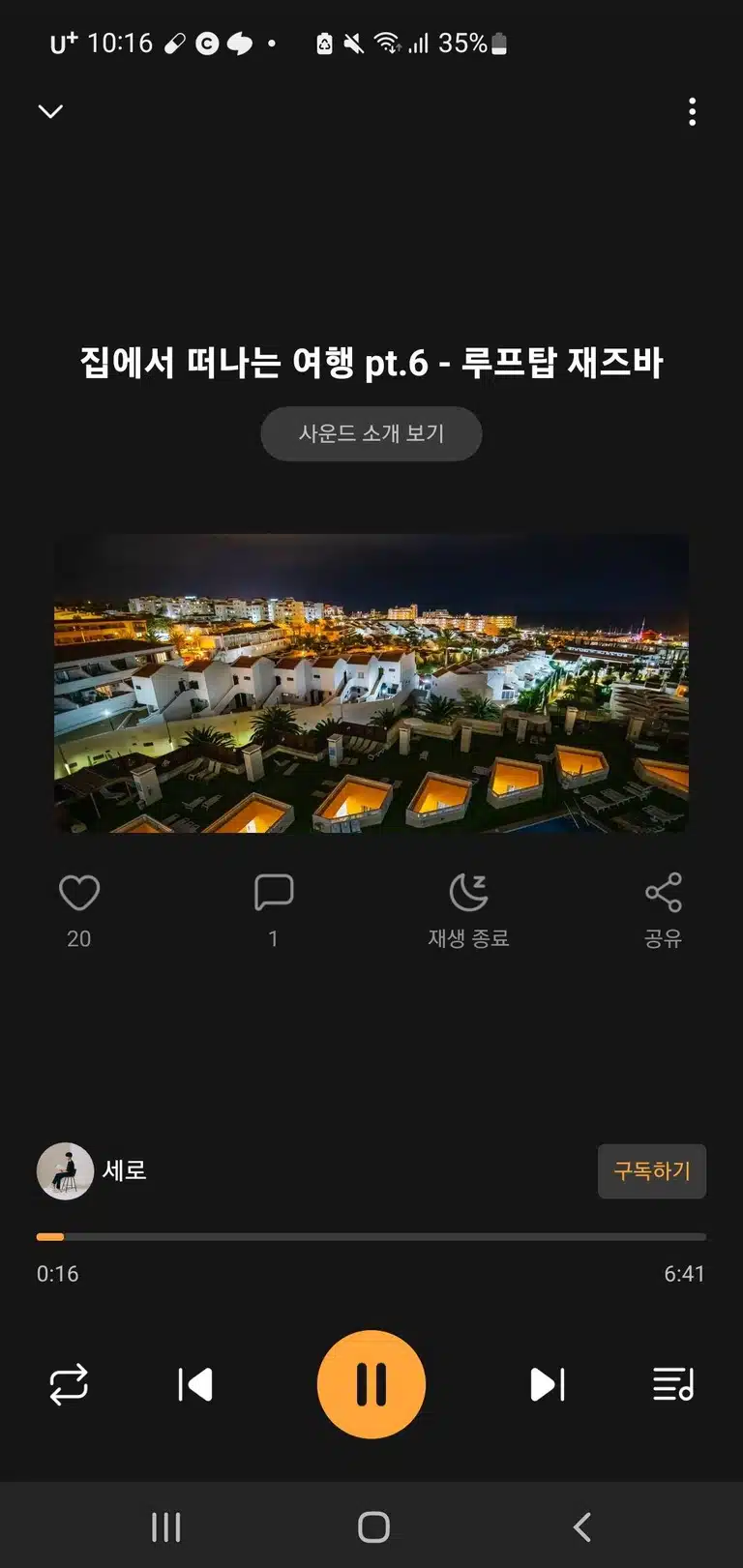Open creator 세로's profile
Image resolution: width=743 pixels, height=1568 pixels.
[92, 1170]
